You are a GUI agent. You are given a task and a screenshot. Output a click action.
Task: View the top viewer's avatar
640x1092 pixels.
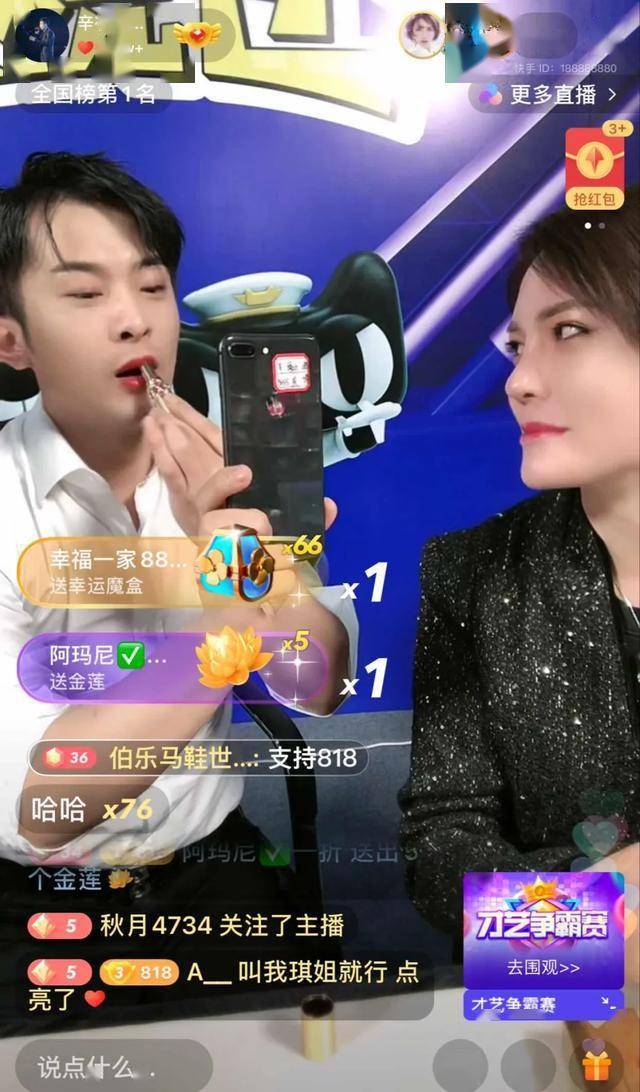coord(421,35)
